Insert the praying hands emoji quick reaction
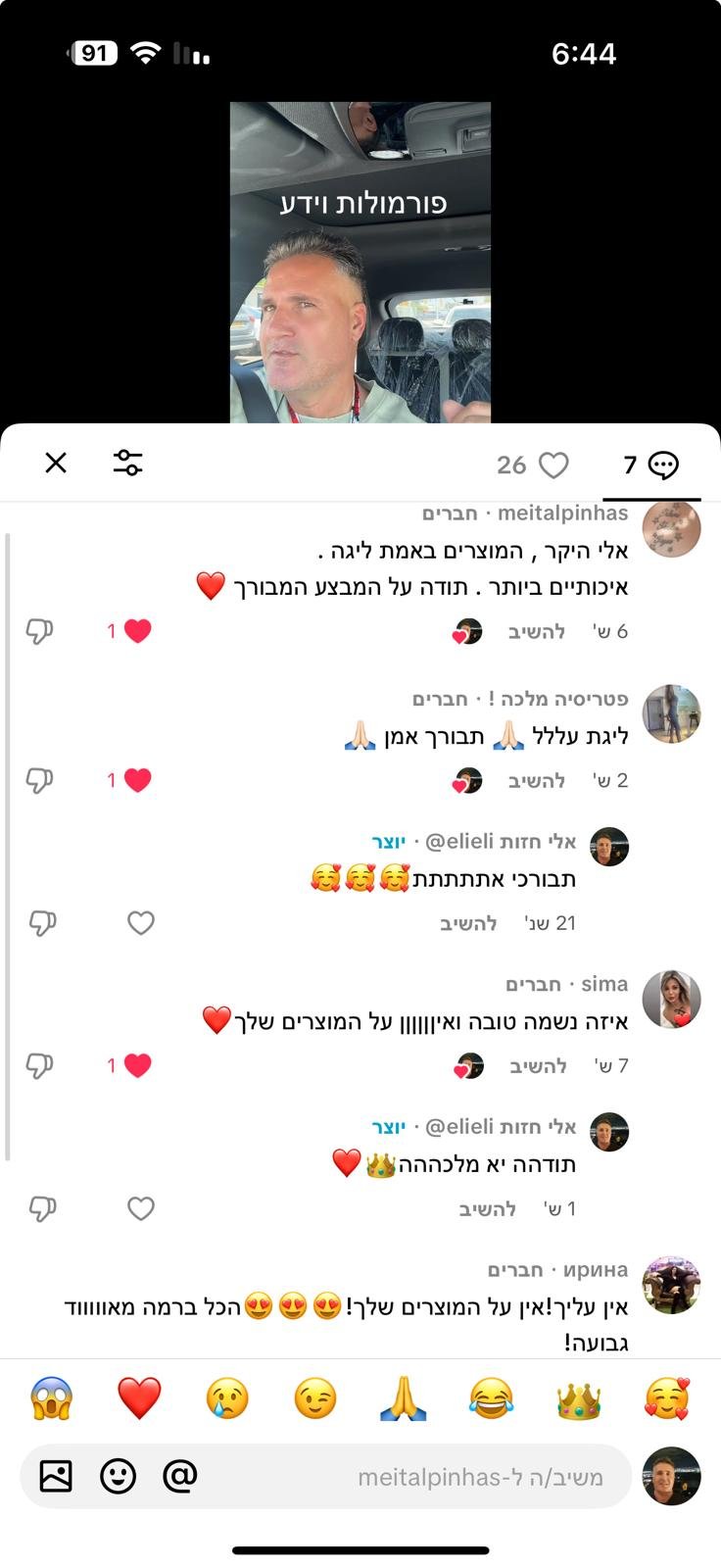This screenshot has height=1568, width=721. pos(404,1398)
